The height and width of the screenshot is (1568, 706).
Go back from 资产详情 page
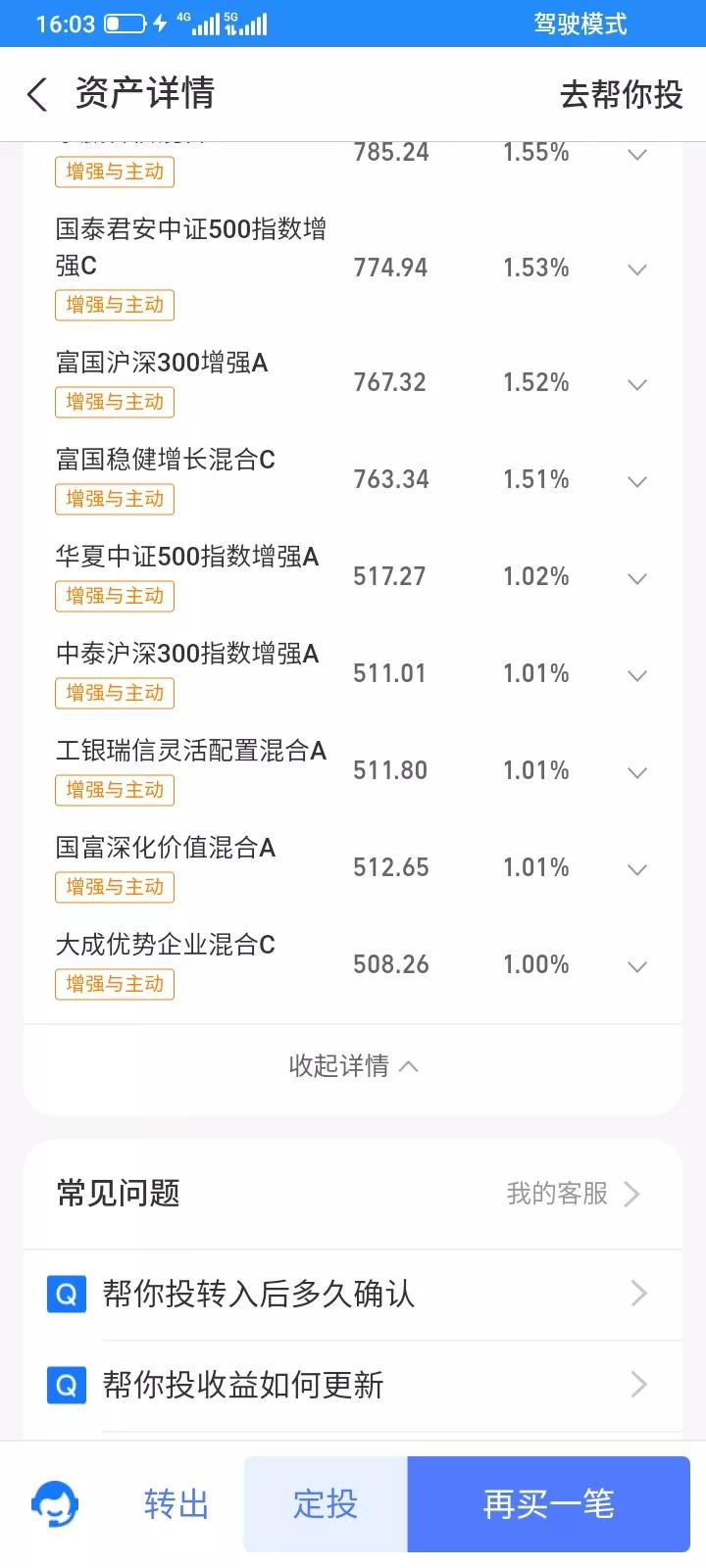(x=37, y=95)
